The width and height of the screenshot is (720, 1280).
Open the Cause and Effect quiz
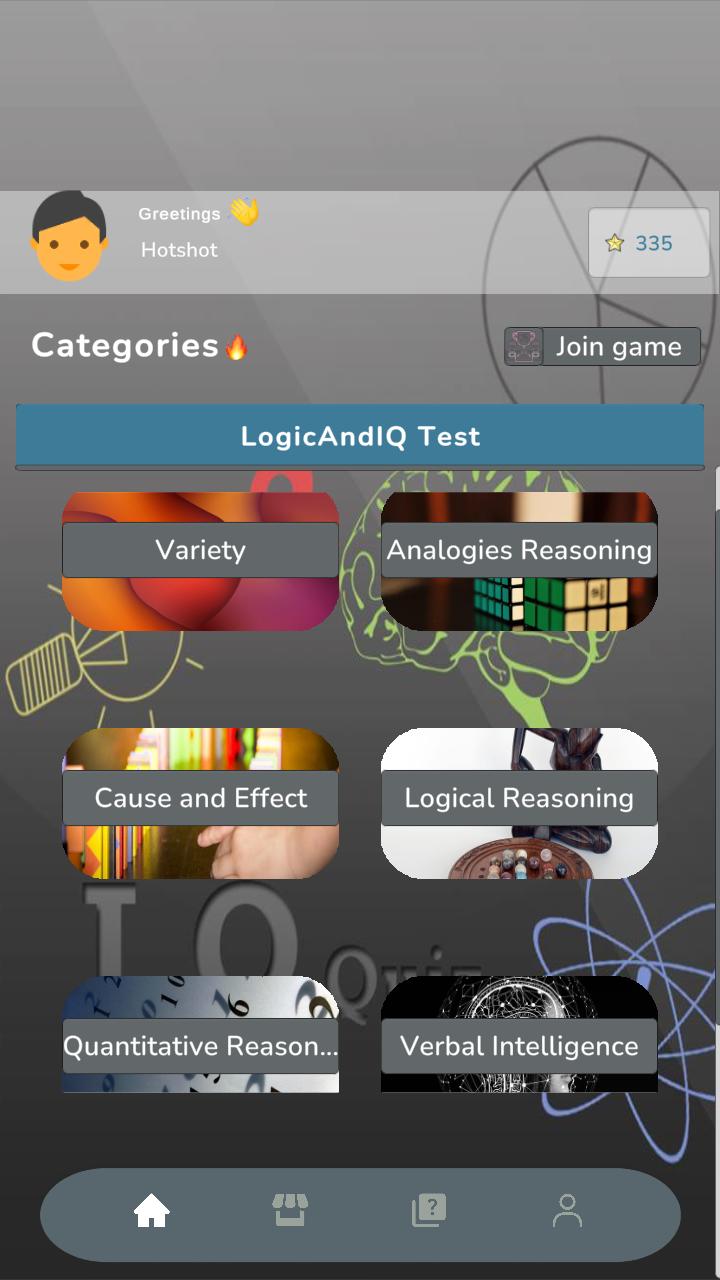tap(200, 798)
